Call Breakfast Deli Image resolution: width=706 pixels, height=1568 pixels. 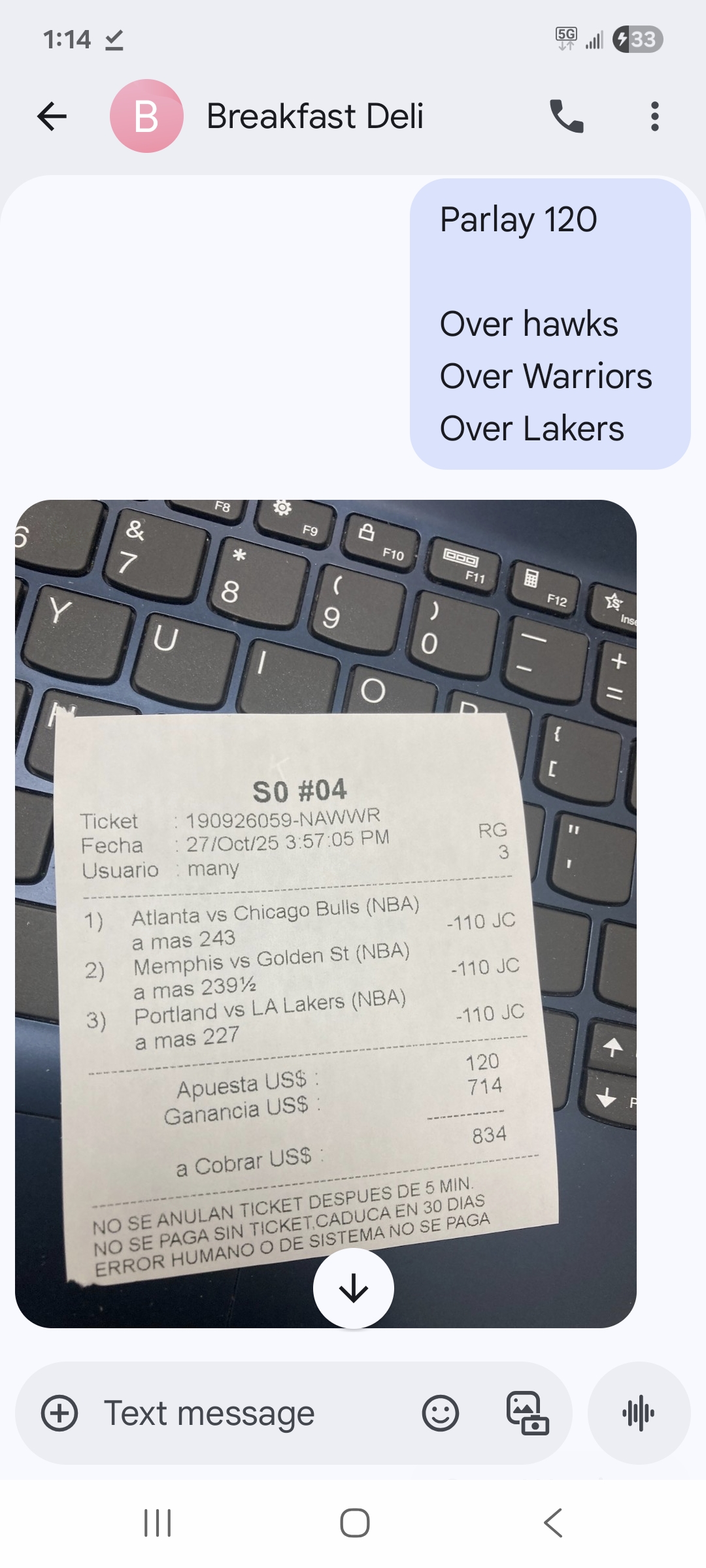pos(566,117)
